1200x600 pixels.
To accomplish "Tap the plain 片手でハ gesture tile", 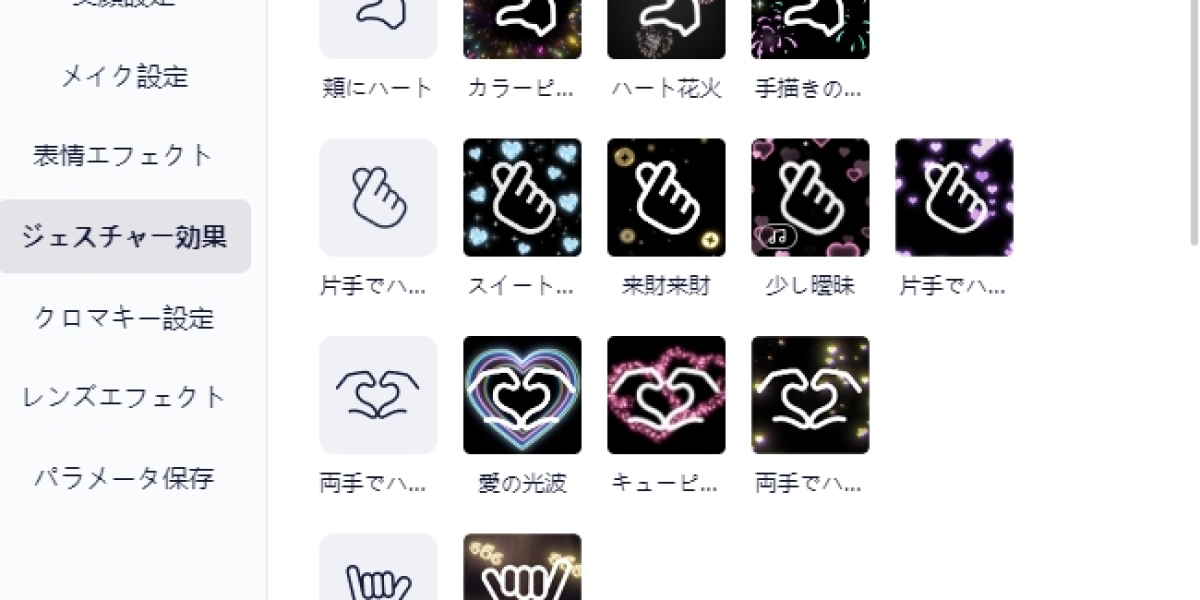I will point(378,198).
